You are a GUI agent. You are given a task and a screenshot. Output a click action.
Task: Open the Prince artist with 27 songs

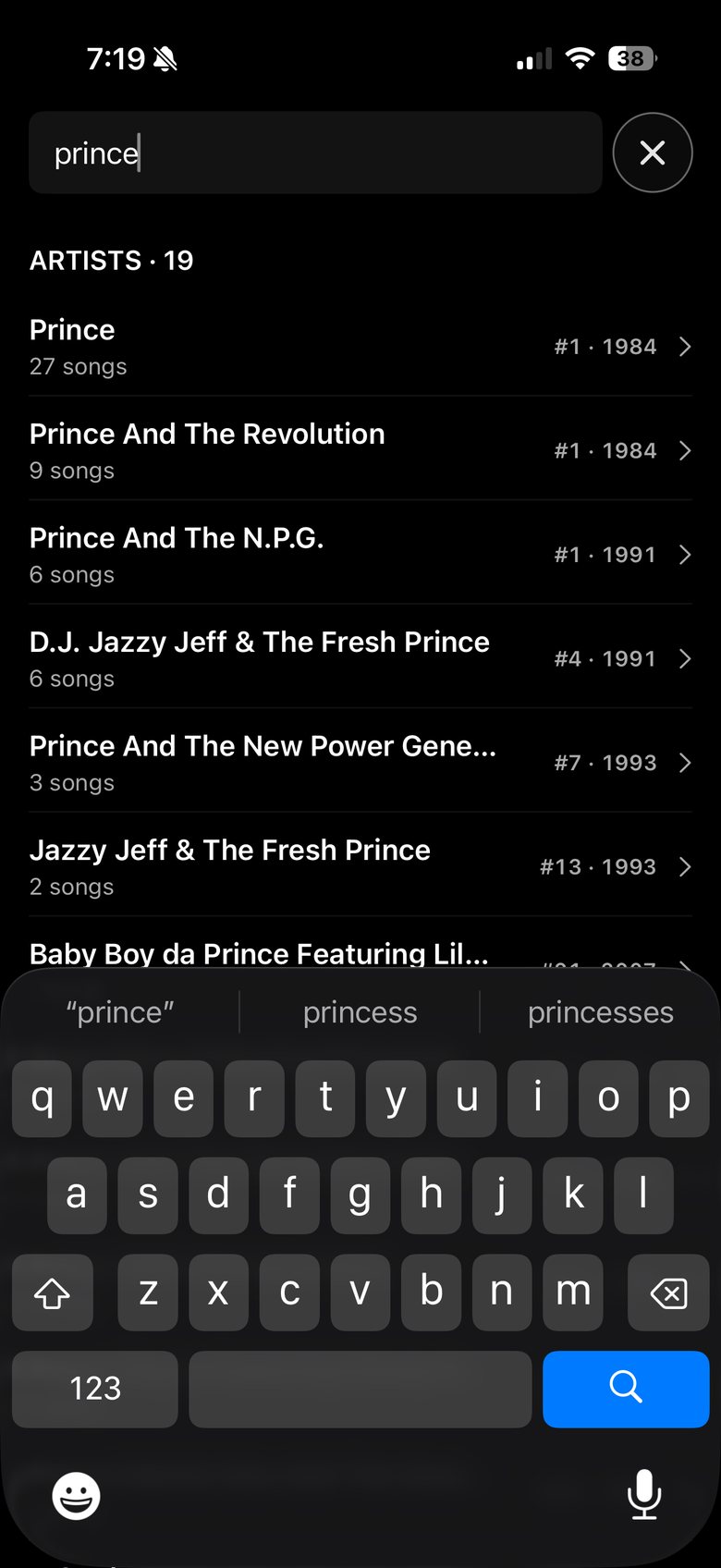pos(360,347)
